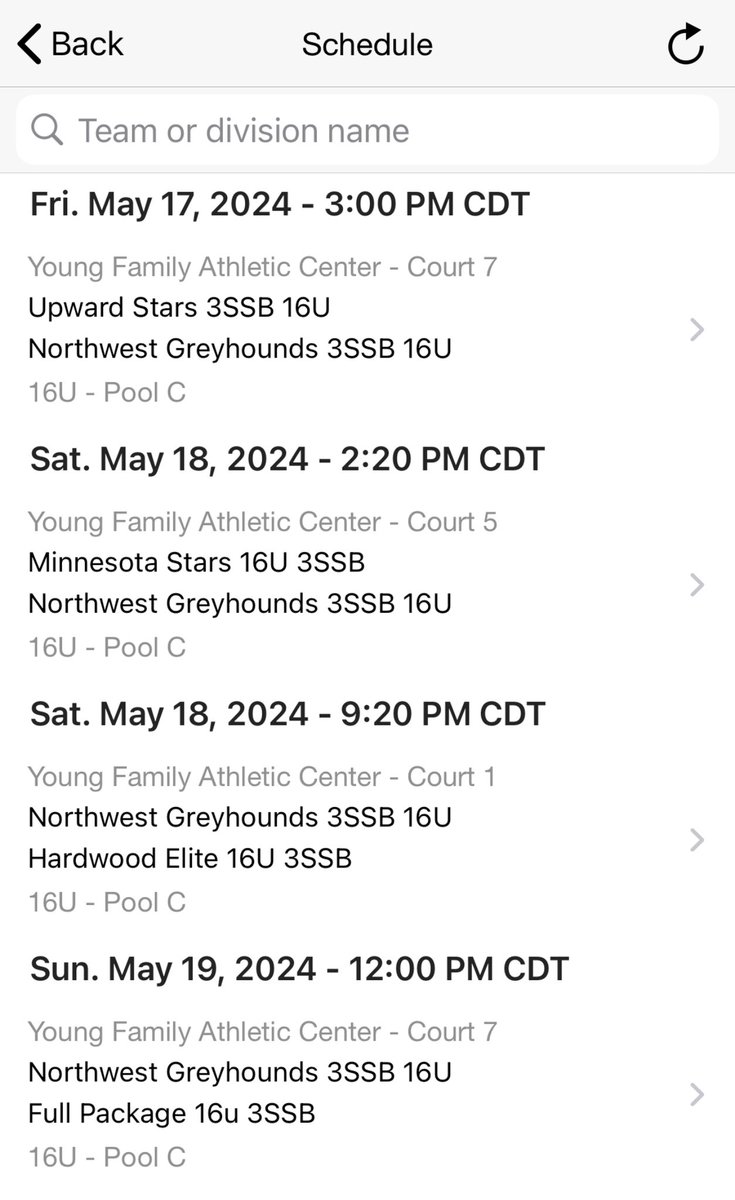The width and height of the screenshot is (735, 1200).
Task: Tap the team or division search field
Action: tap(367, 130)
